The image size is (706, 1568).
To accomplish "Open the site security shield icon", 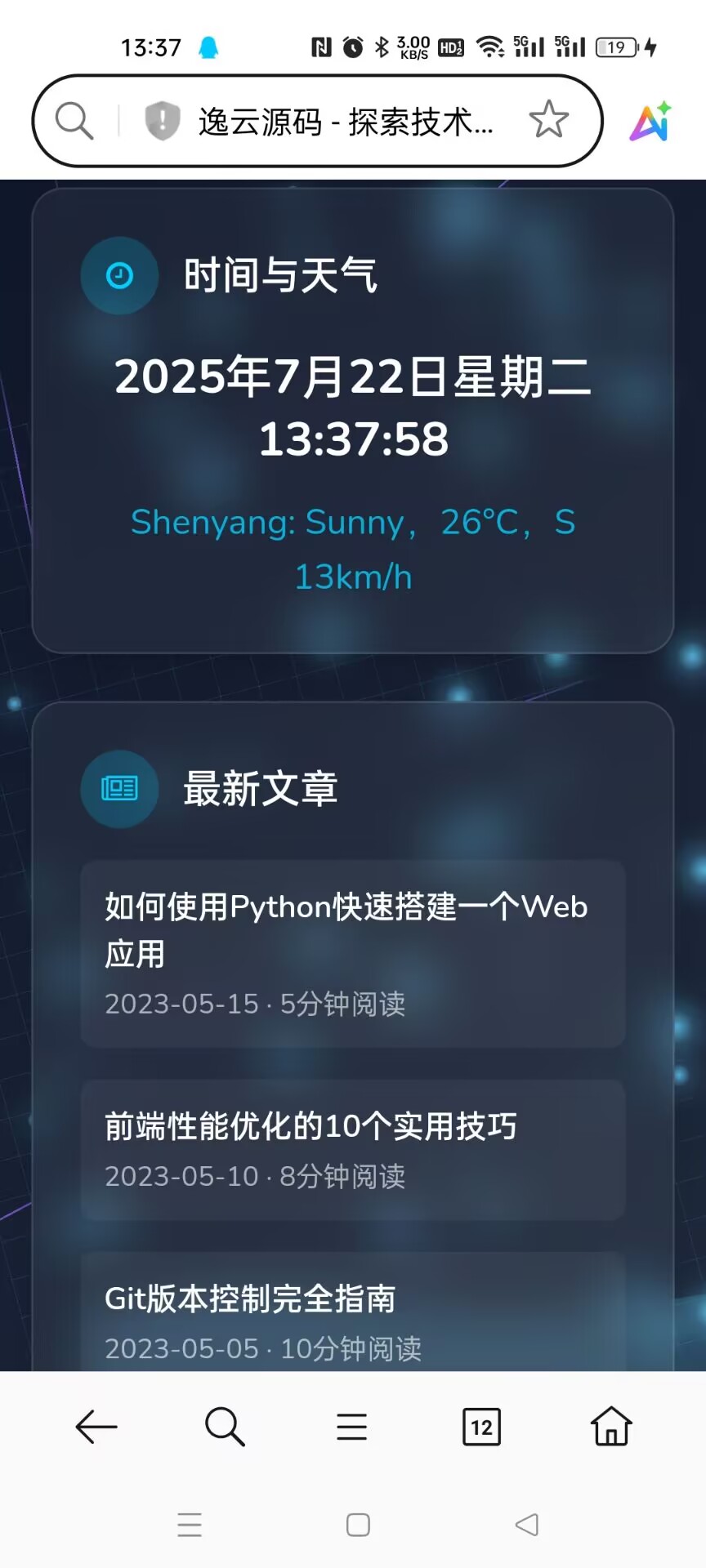I will pos(162,121).
